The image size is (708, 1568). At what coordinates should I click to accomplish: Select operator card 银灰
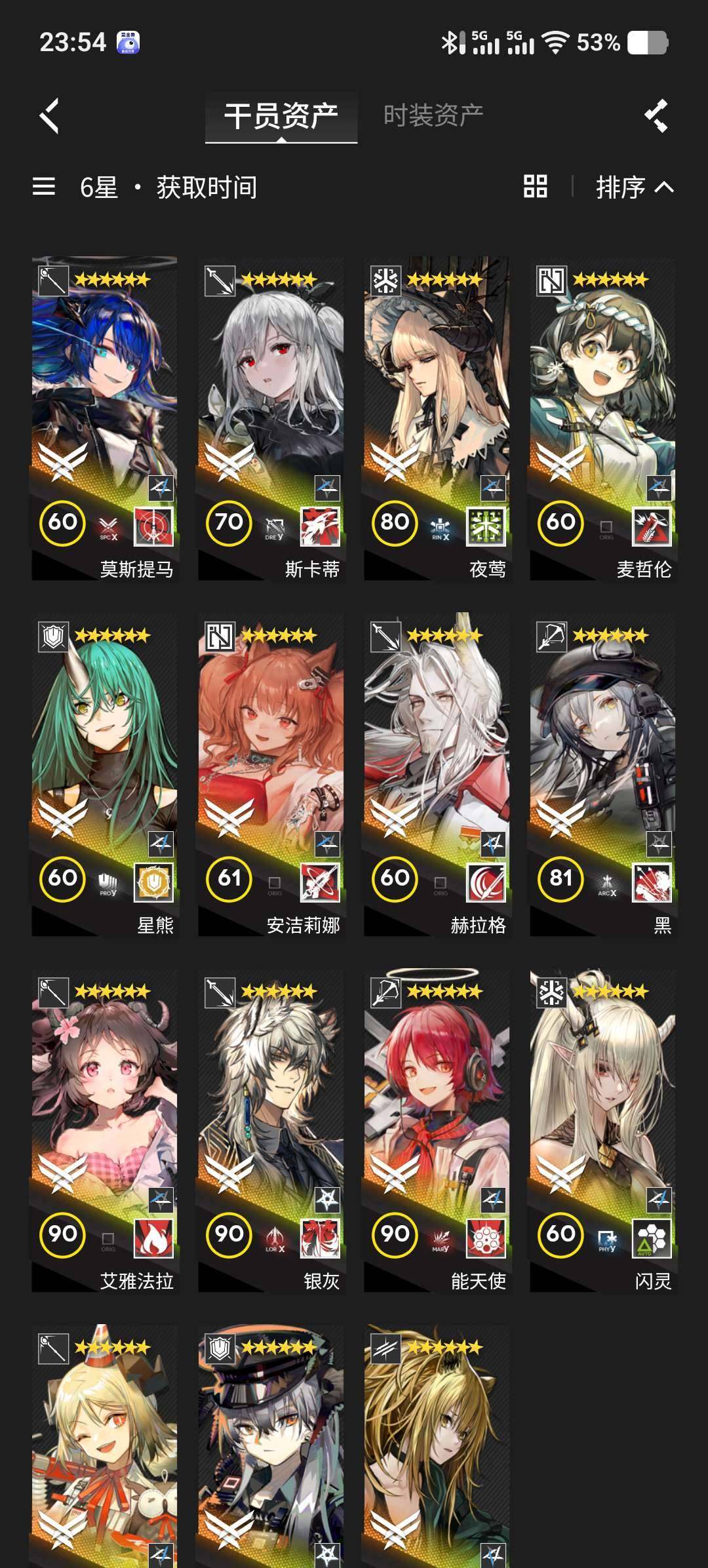coord(271,1129)
